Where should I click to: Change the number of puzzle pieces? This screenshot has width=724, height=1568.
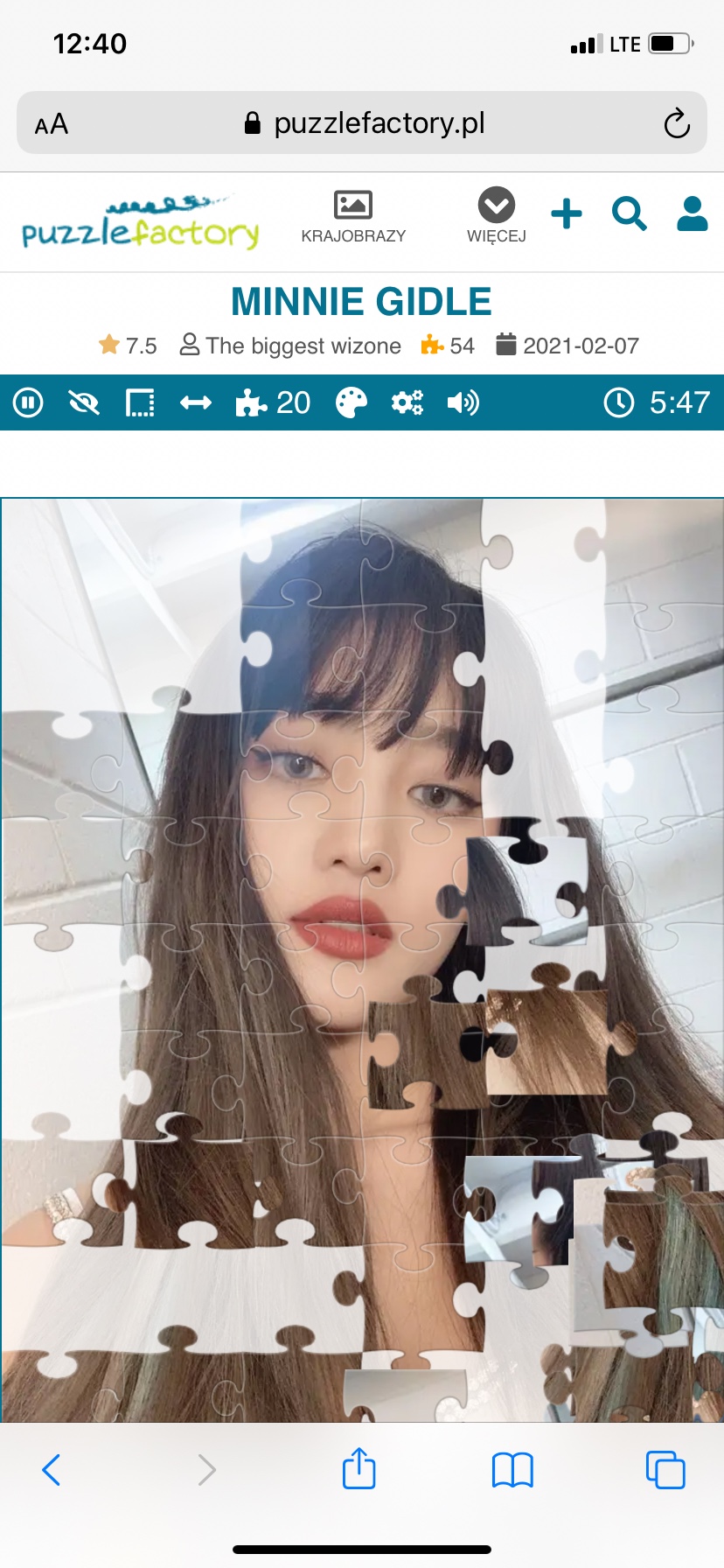coord(273,402)
